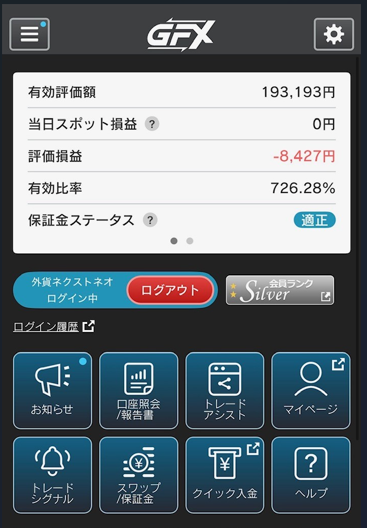This screenshot has width=367, height=528.
Task: Open the hamburger menu
Action: pyautogui.click(x=30, y=34)
